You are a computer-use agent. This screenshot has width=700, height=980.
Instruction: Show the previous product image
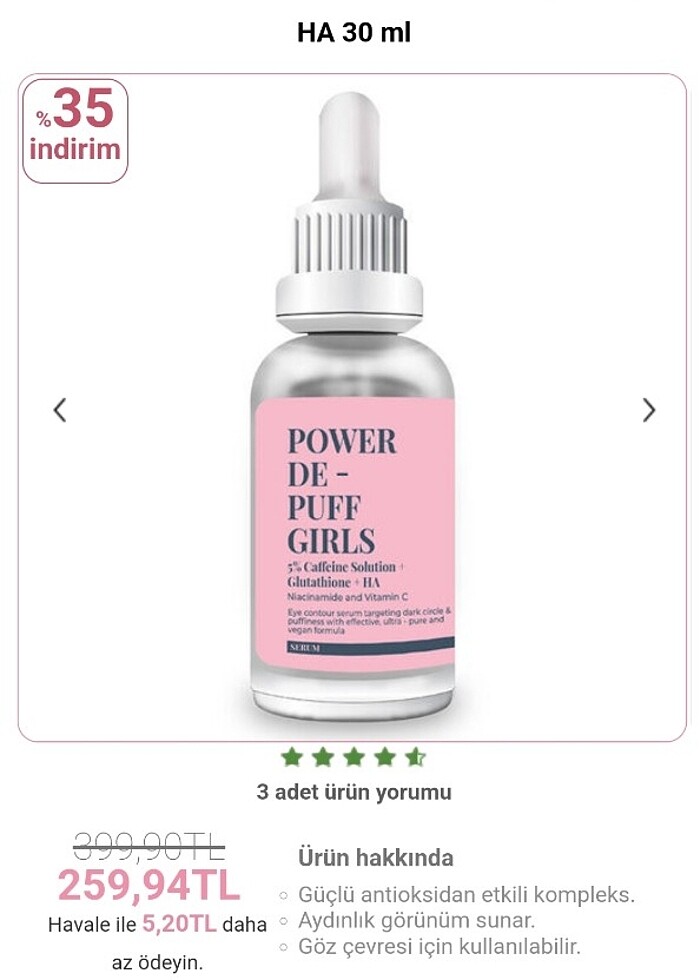click(x=60, y=410)
